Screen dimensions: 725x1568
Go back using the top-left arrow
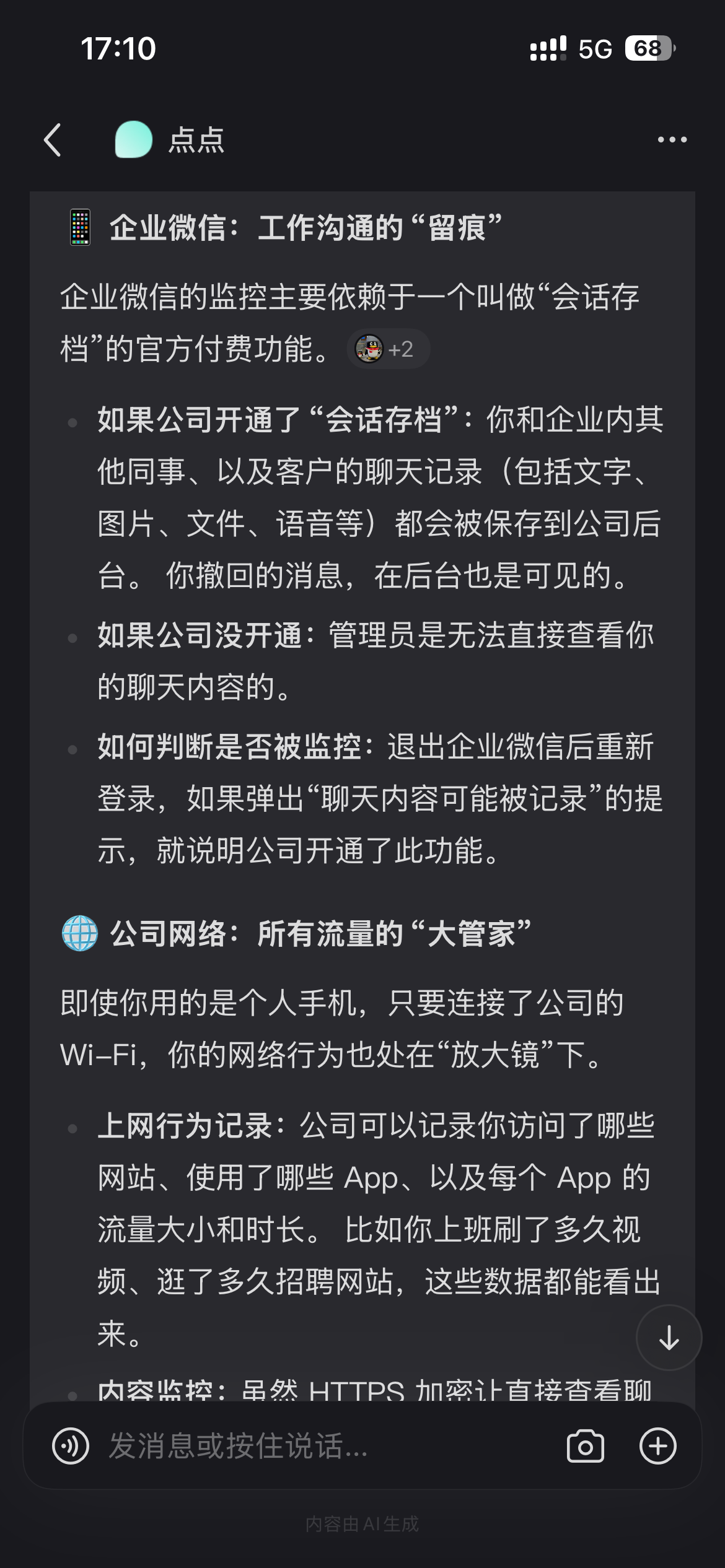point(53,140)
